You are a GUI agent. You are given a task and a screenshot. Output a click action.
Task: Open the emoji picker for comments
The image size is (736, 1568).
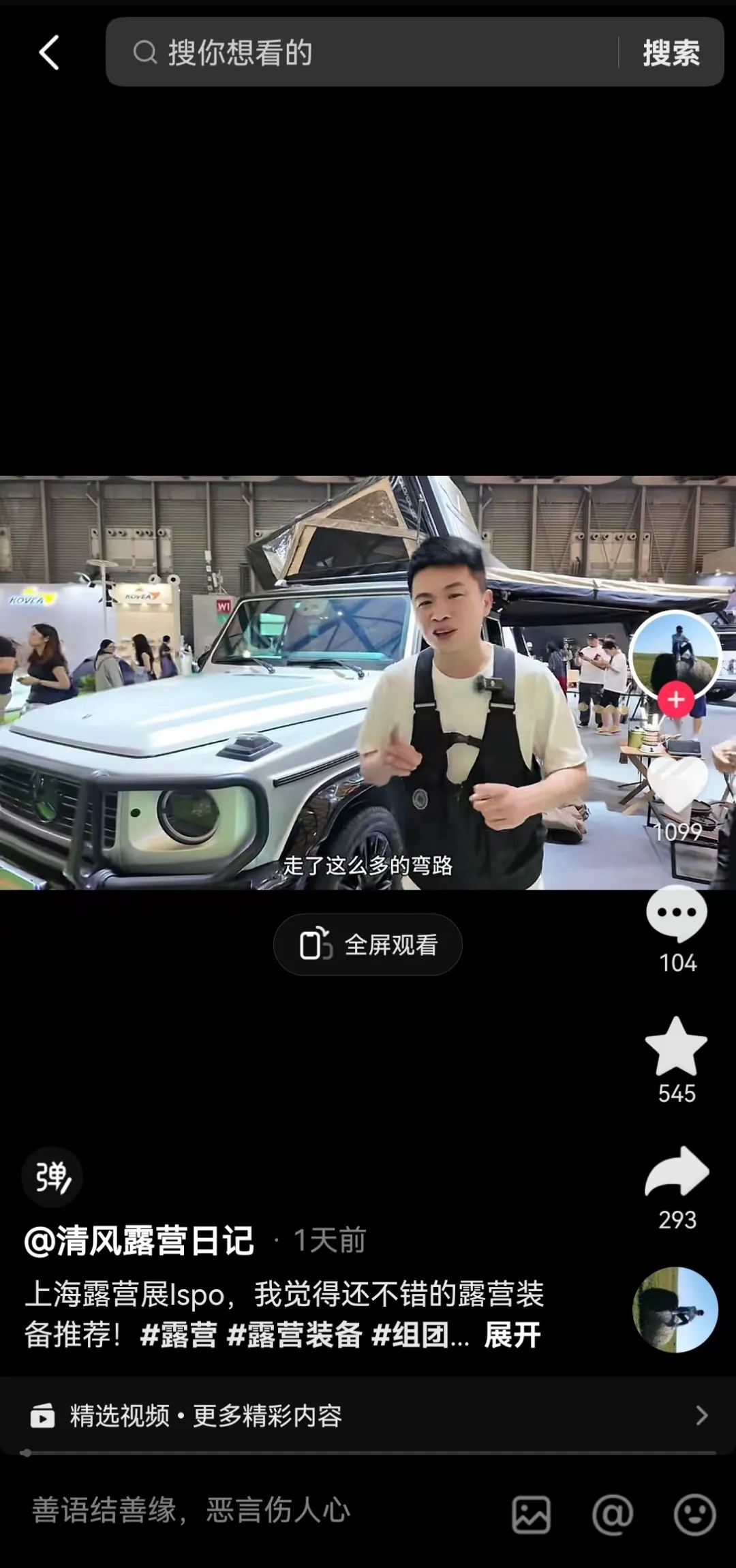click(x=694, y=1515)
